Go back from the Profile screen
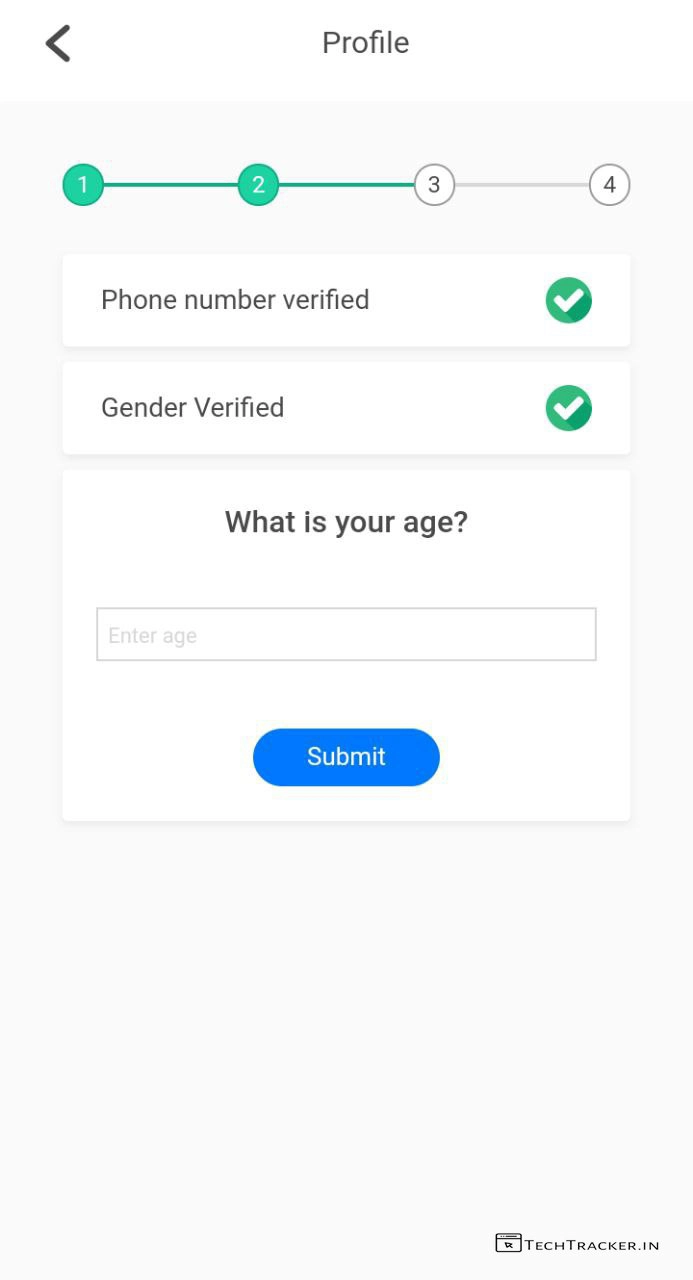The width and height of the screenshot is (693, 1280). coord(58,43)
